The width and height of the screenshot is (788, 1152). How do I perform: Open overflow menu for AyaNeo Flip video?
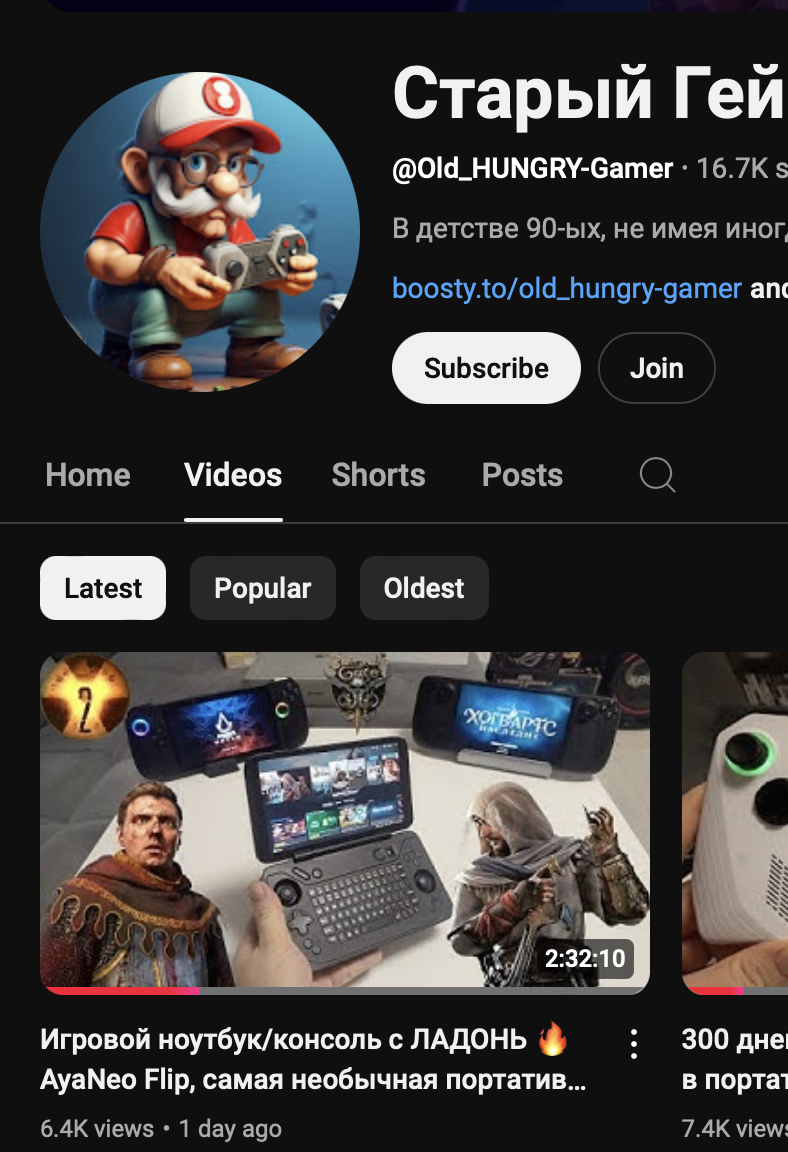633,1044
